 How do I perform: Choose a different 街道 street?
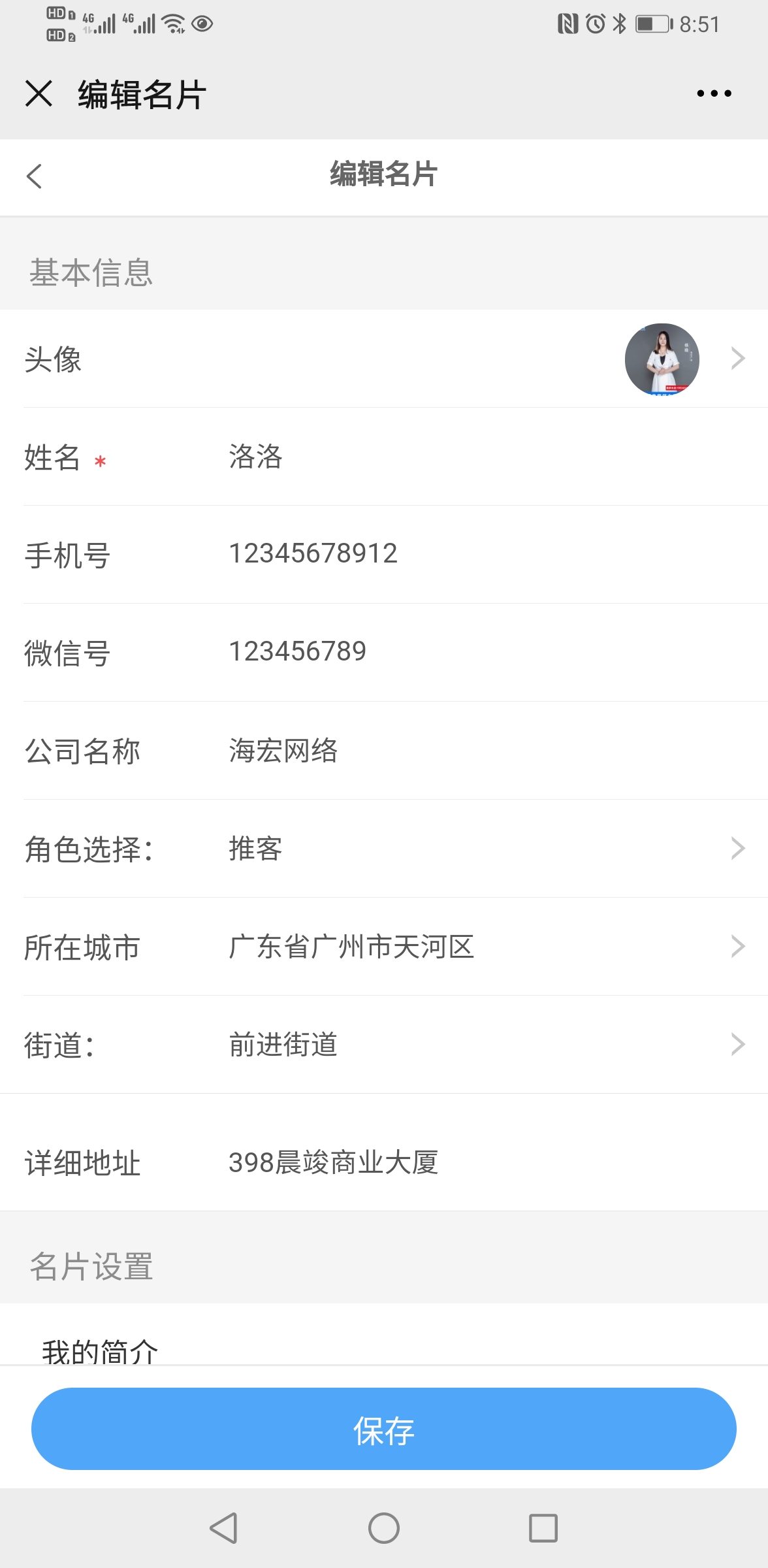384,1045
